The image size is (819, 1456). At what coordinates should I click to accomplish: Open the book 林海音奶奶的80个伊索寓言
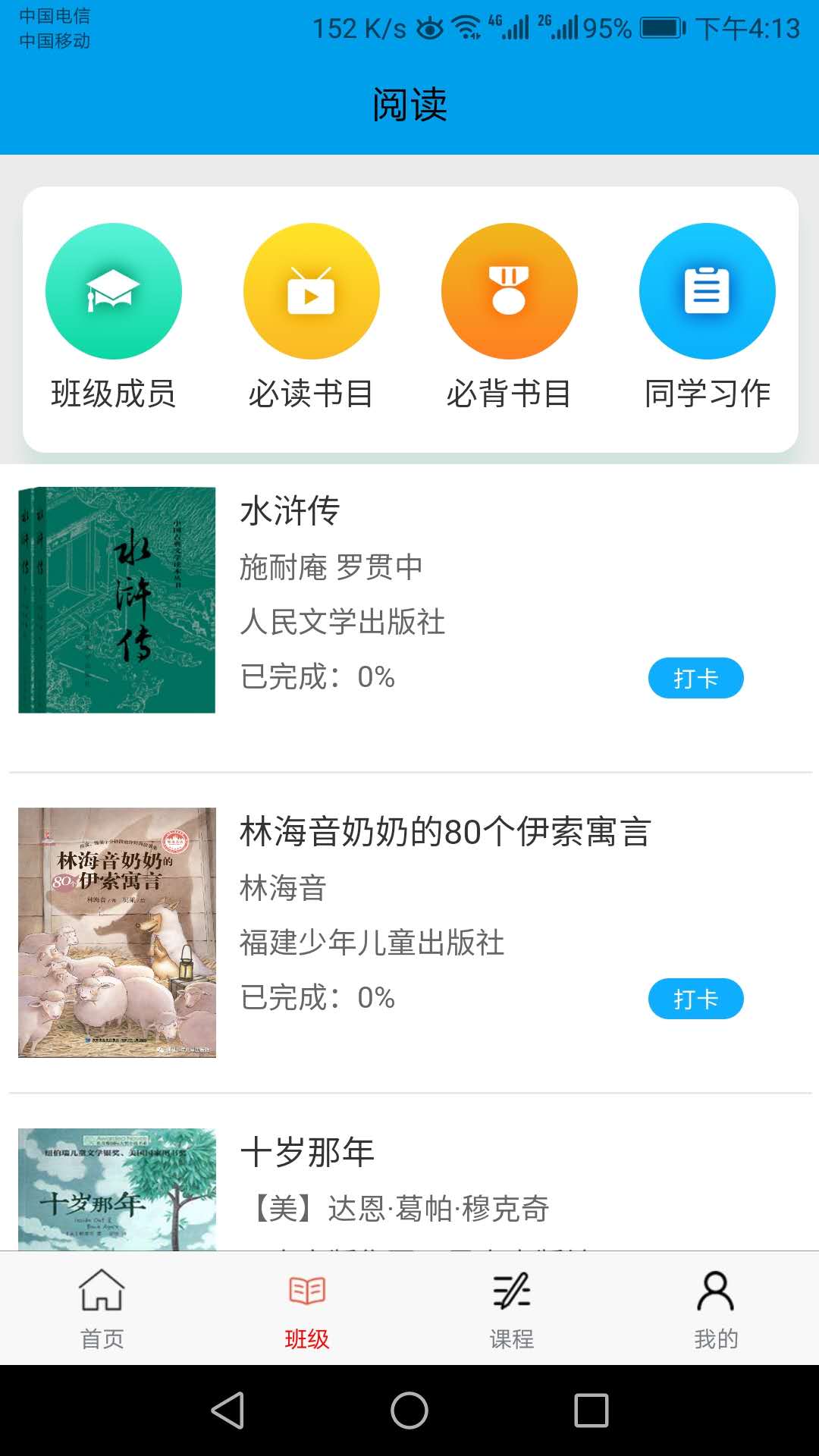coord(445,832)
